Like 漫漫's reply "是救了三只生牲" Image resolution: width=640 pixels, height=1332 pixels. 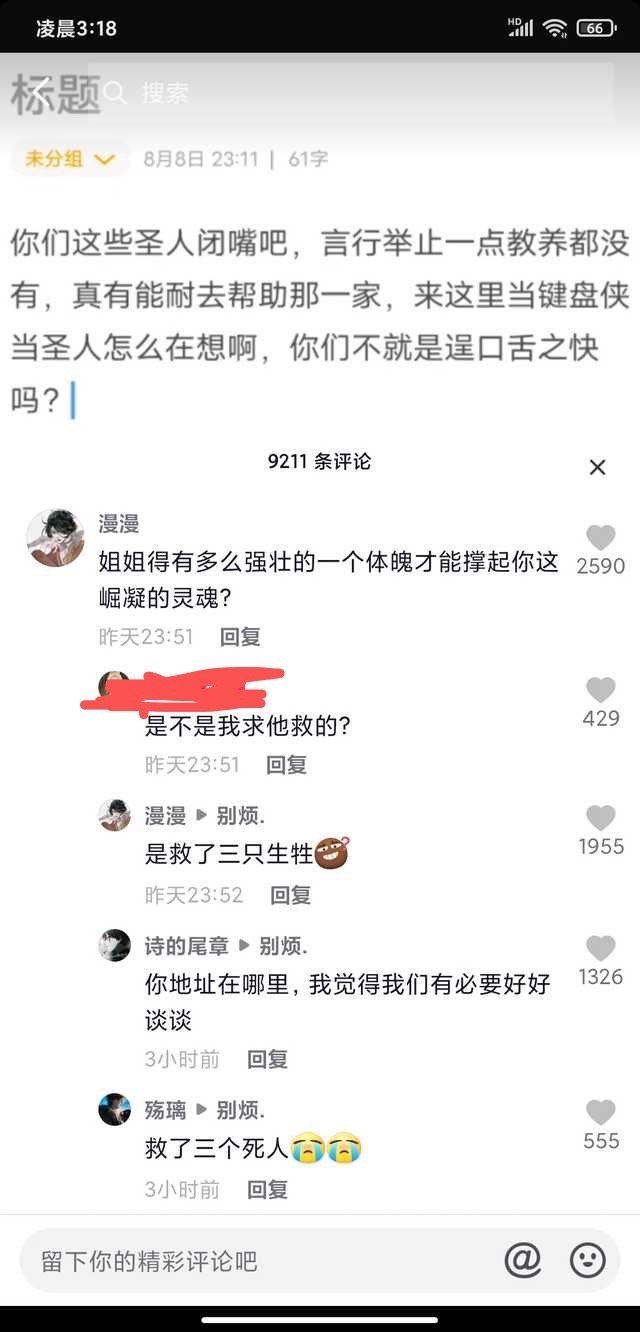tap(600, 818)
